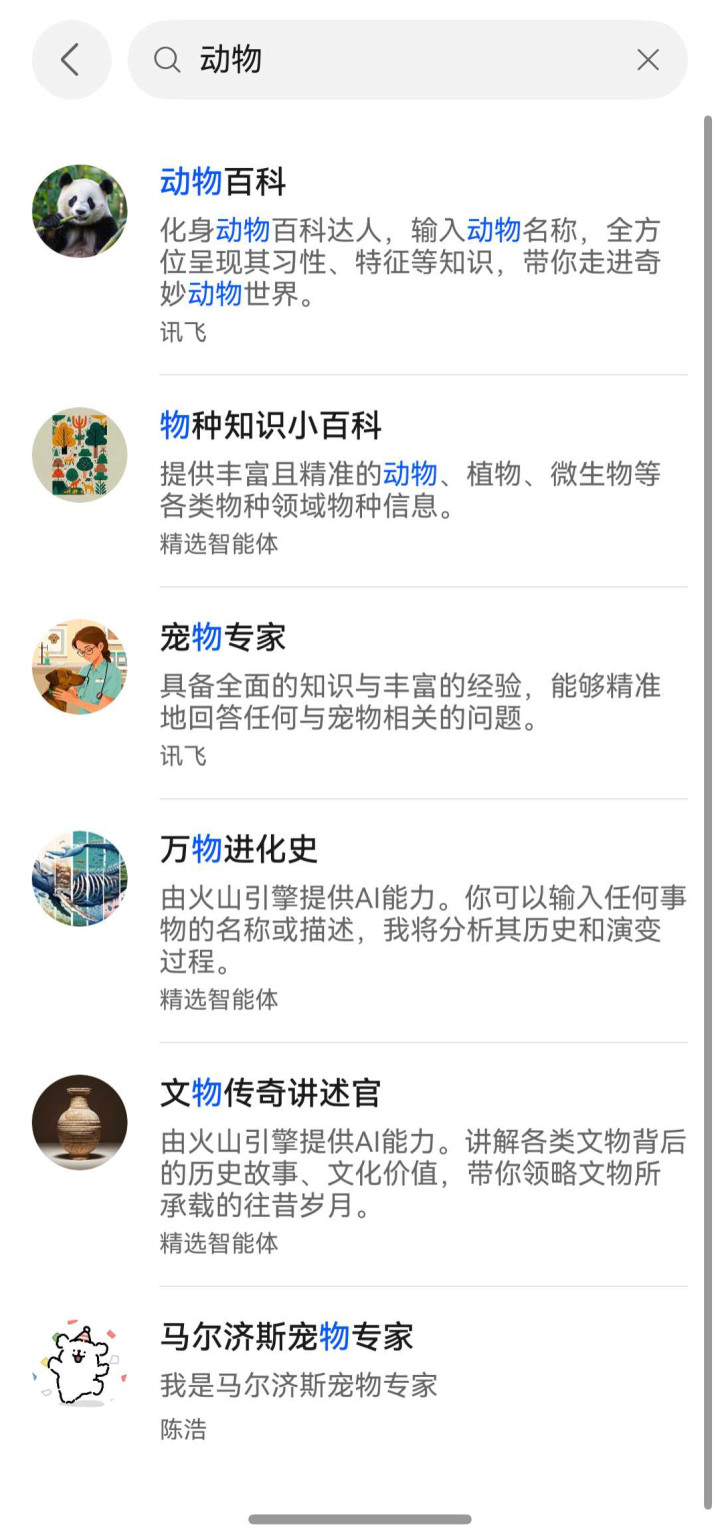
Task: Clear the search text with X
Action: [648, 60]
